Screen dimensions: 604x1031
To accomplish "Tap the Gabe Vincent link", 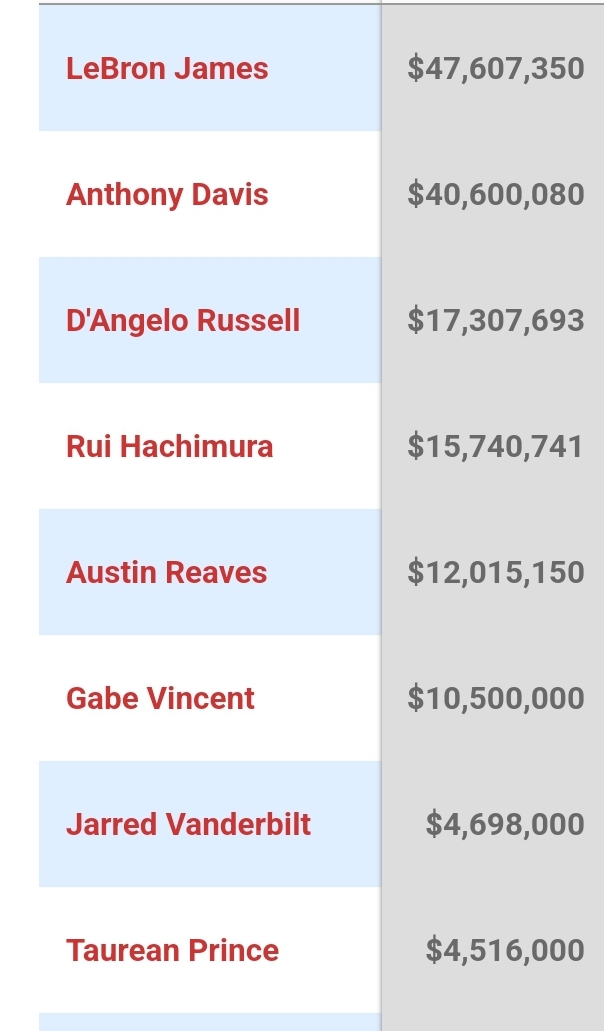I will click(160, 699).
